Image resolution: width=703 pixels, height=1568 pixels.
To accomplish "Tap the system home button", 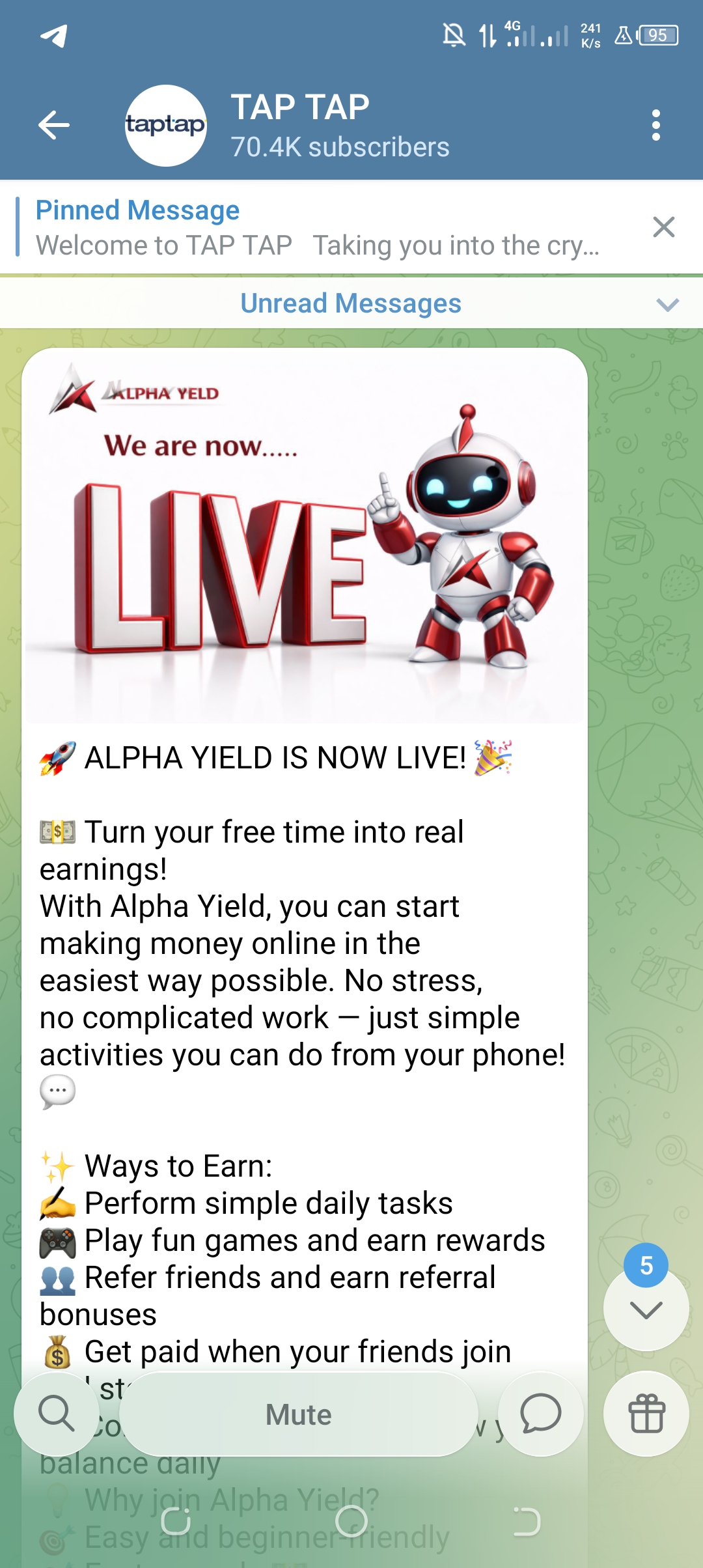I will click(351, 1522).
